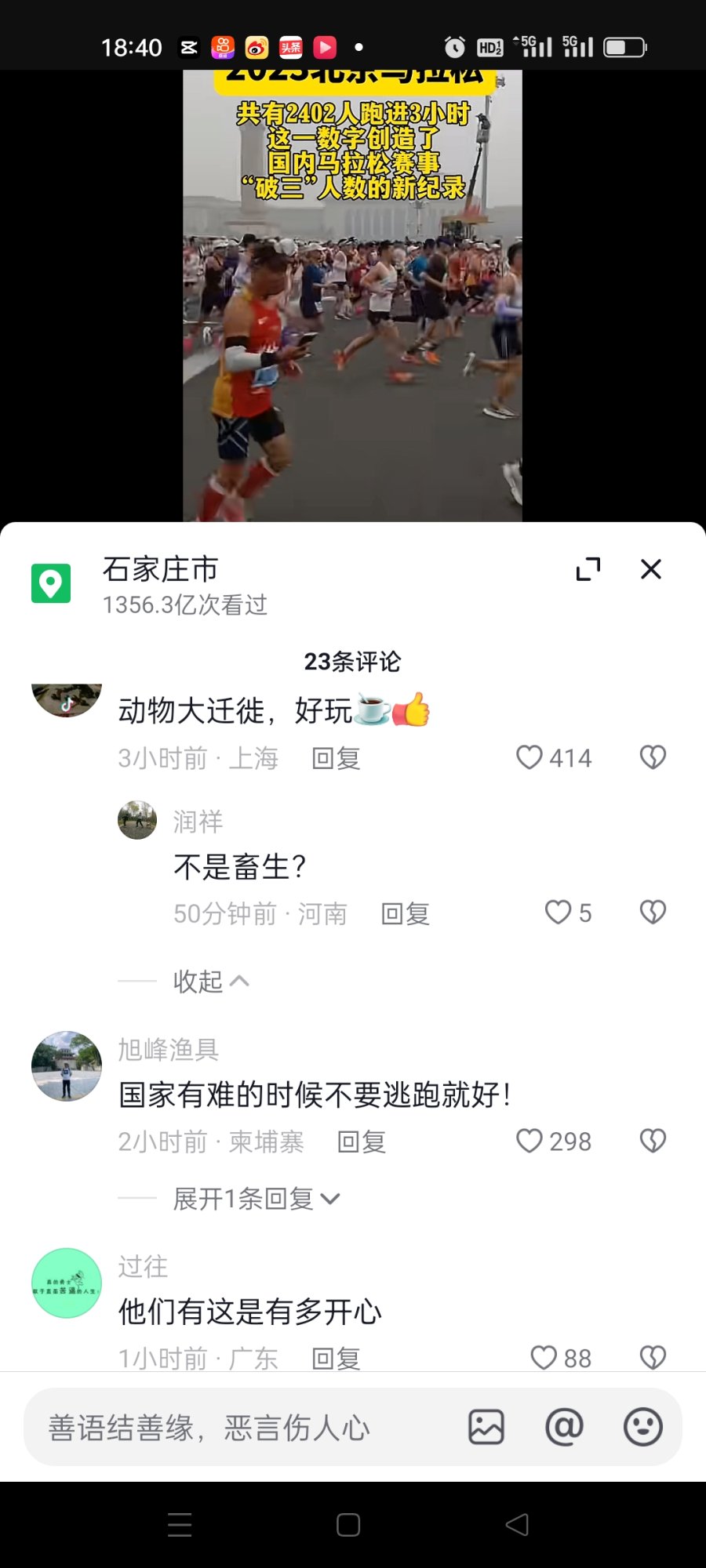Like 润祥's reply 不是畜生
Screen dimensions: 706x1568
(559, 913)
